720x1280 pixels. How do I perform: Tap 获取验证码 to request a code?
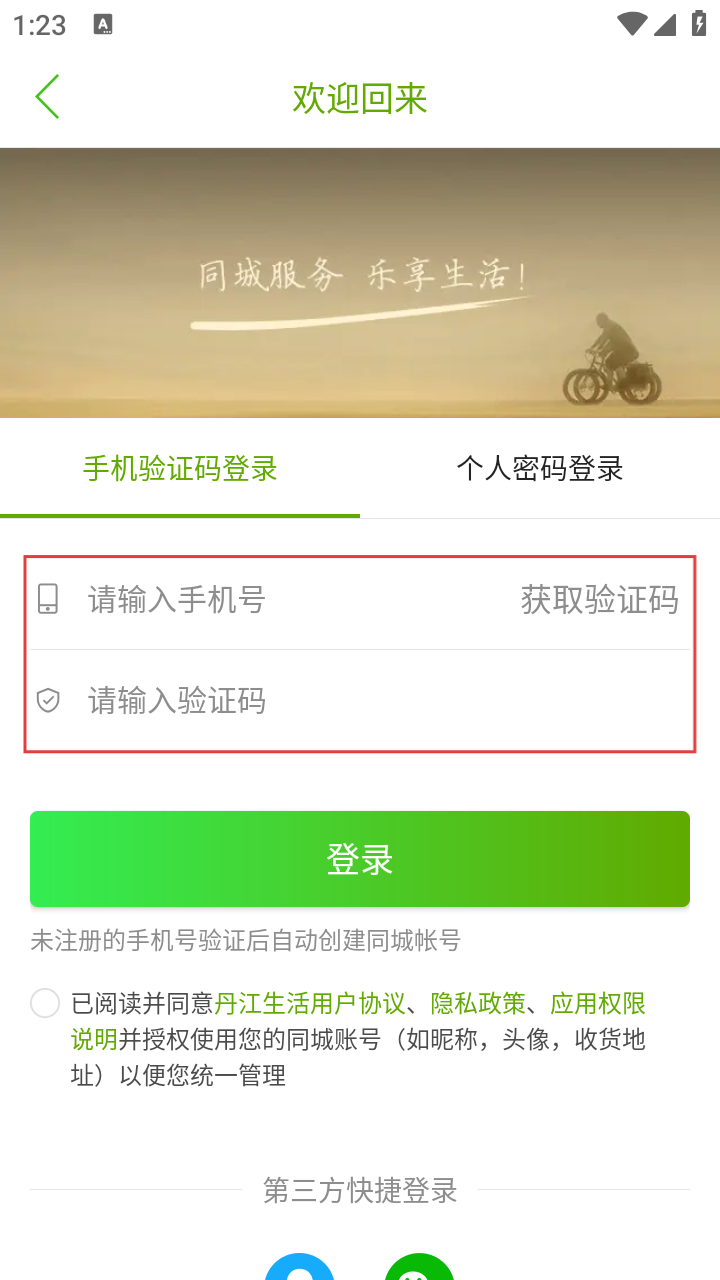coord(599,600)
